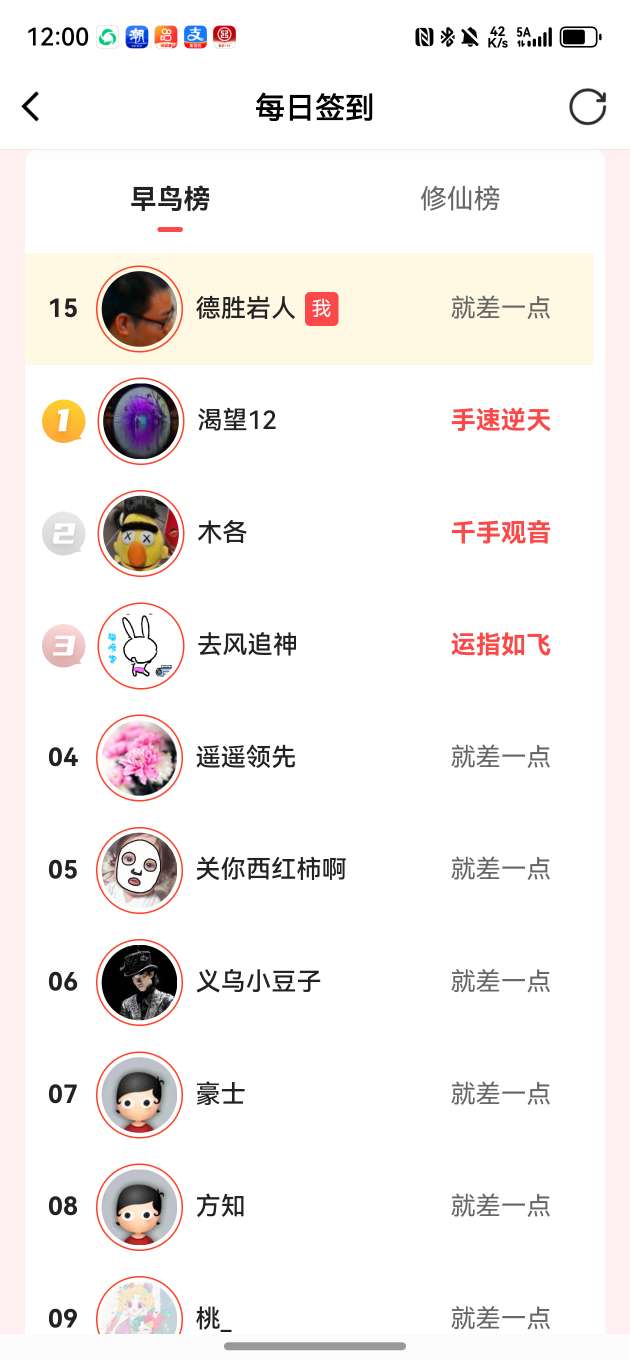Image resolution: width=630 pixels, height=1360 pixels.
Task: Switch to the 早鸟榜 tab
Action: [170, 199]
